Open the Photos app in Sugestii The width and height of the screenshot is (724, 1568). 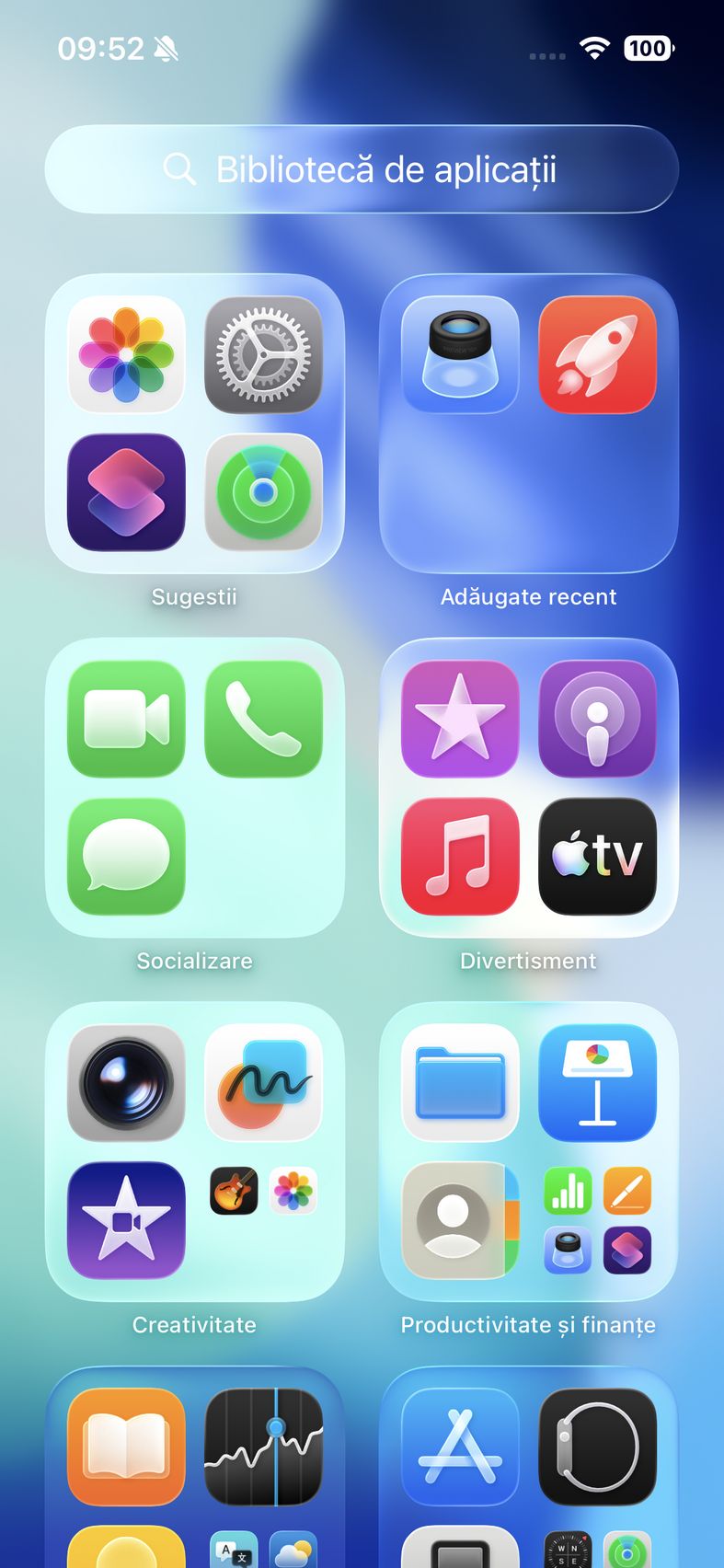[126, 354]
